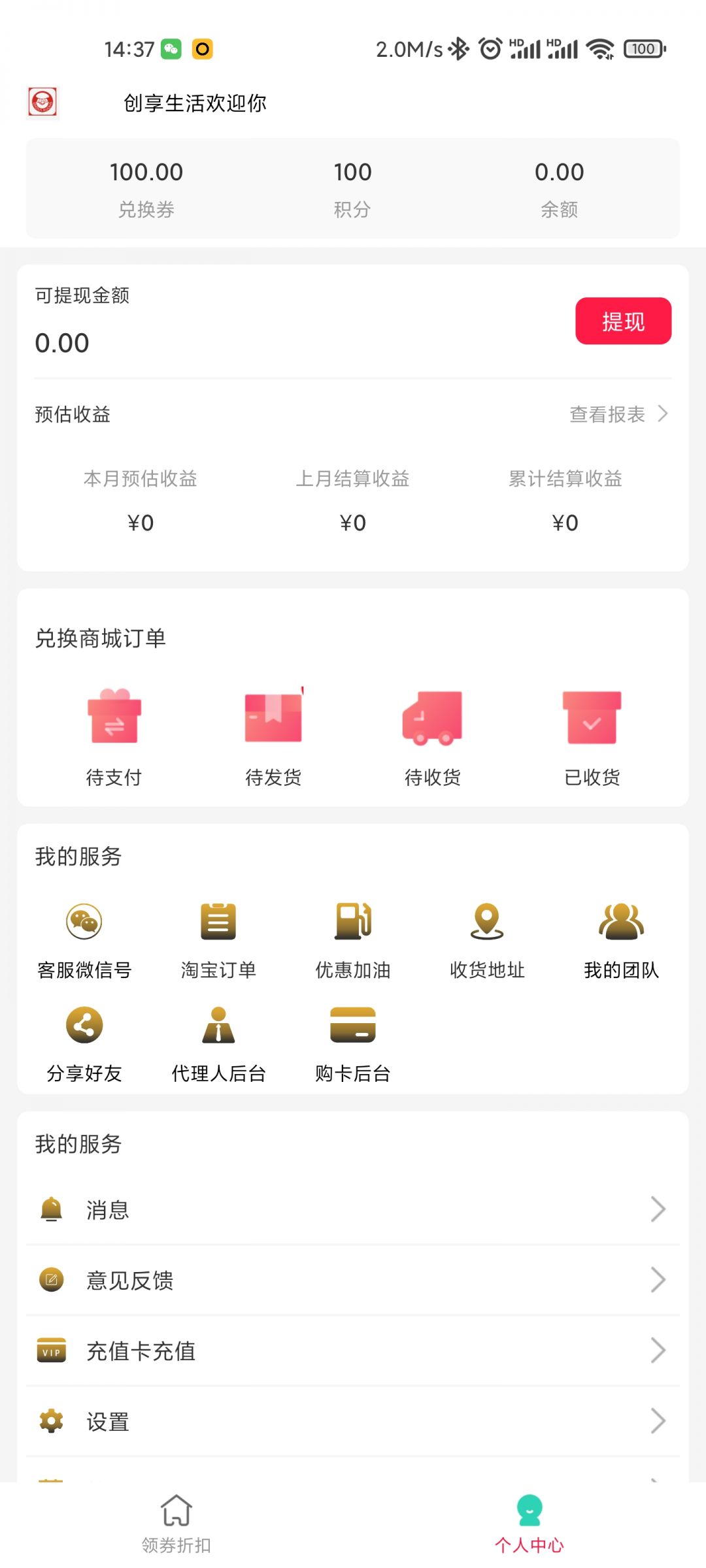
Task: Open 淘宝订单 Taobao orders
Action: coord(218,939)
